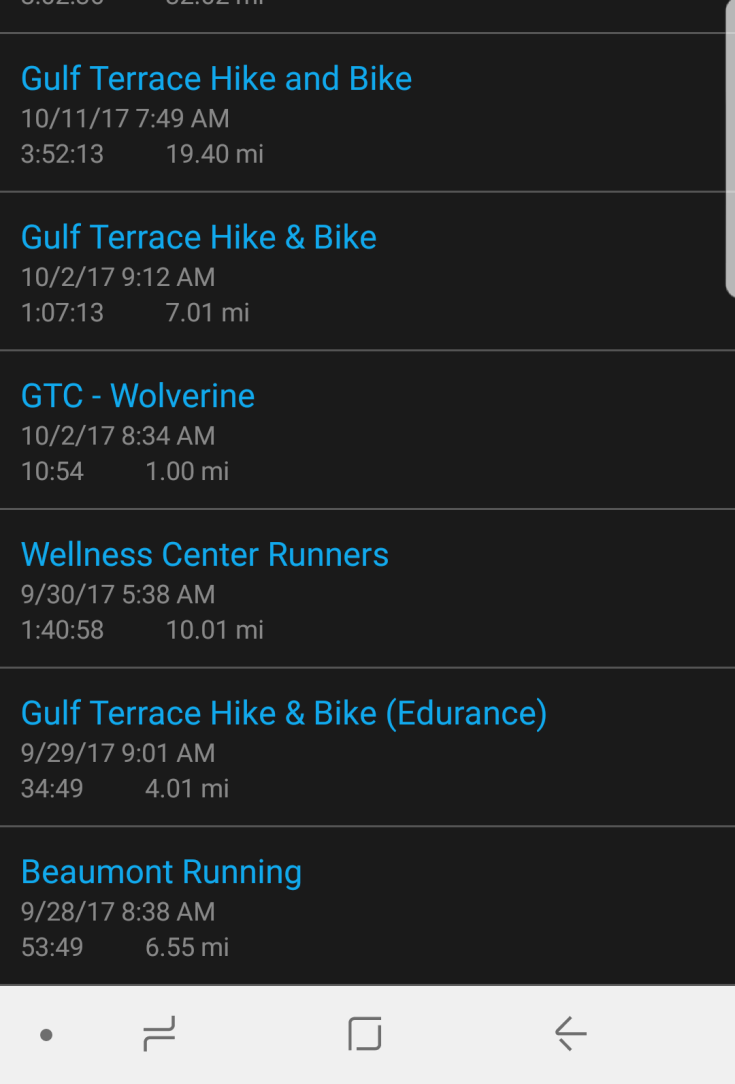The width and height of the screenshot is (735, 1084).
Task: Open Gulf Terrace Hike & Bike (Edurance)
Action: (284, 714)
